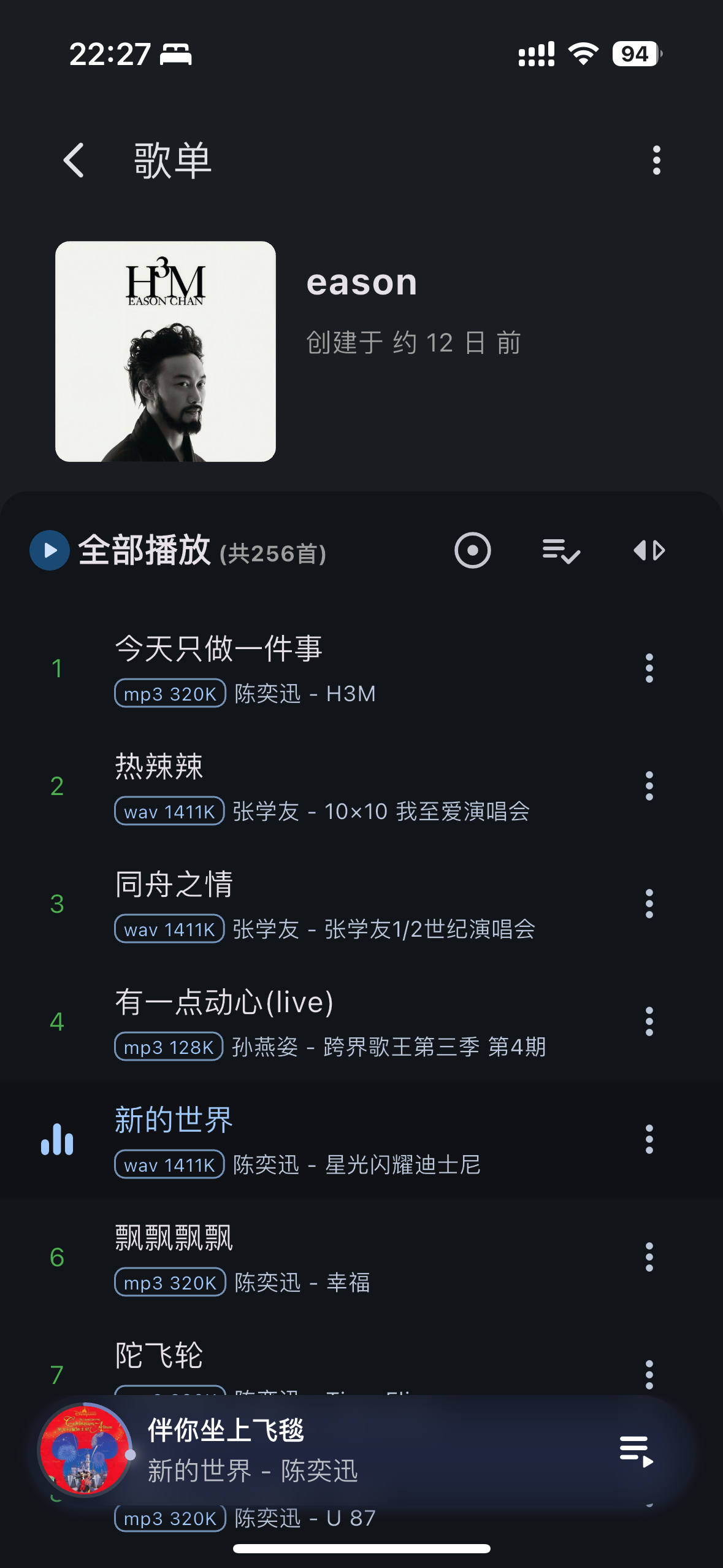The width and height of the screenshot is (723, 1568).
Task: Open the now playing album art
Action: 85,1451
